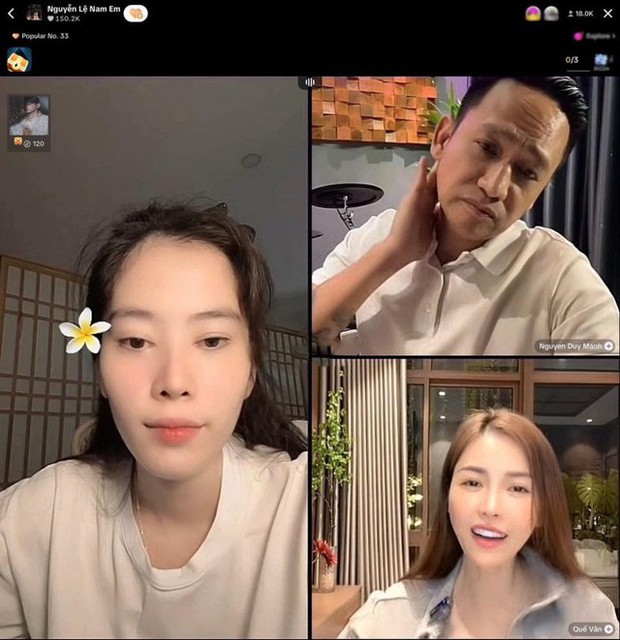Open the Popular No. 33 ranking
Image resolution: width=620 pixels, height=640 pixels.
click(41, 36)
